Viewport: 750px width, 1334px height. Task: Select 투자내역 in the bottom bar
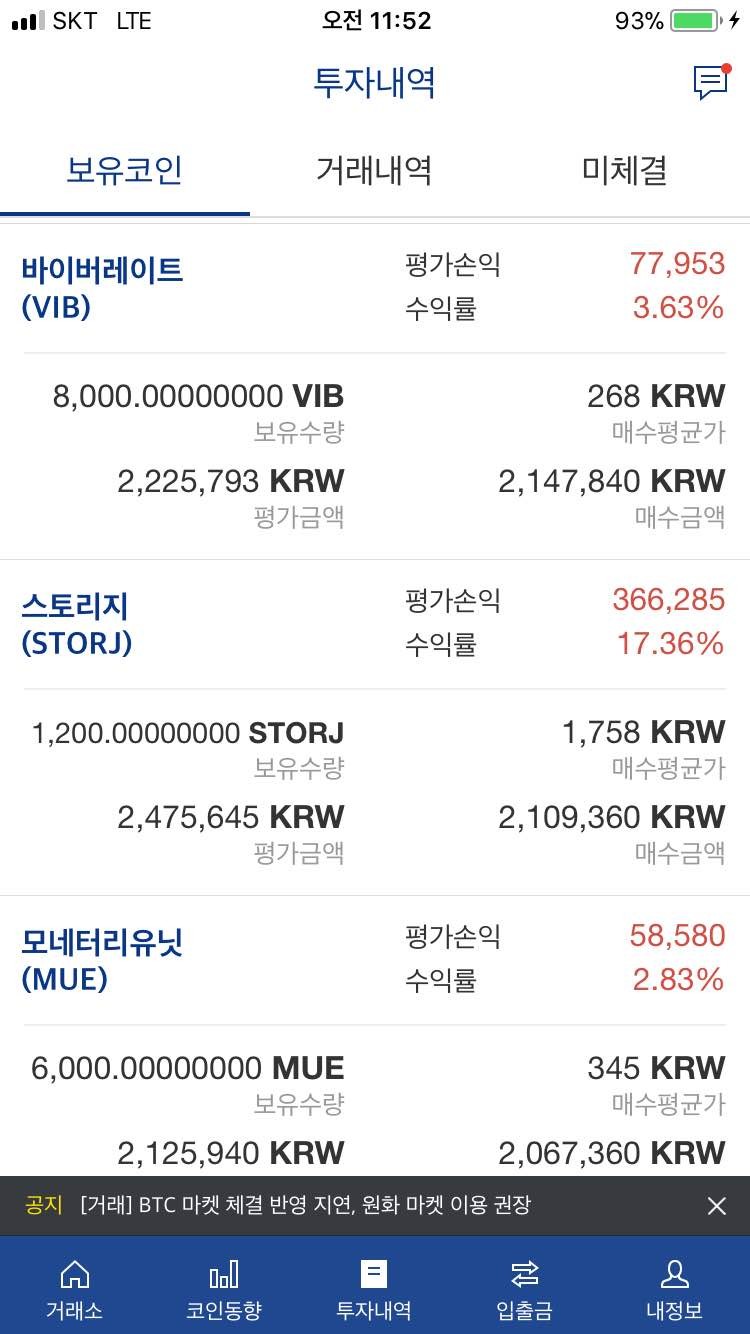(374, 1288)
